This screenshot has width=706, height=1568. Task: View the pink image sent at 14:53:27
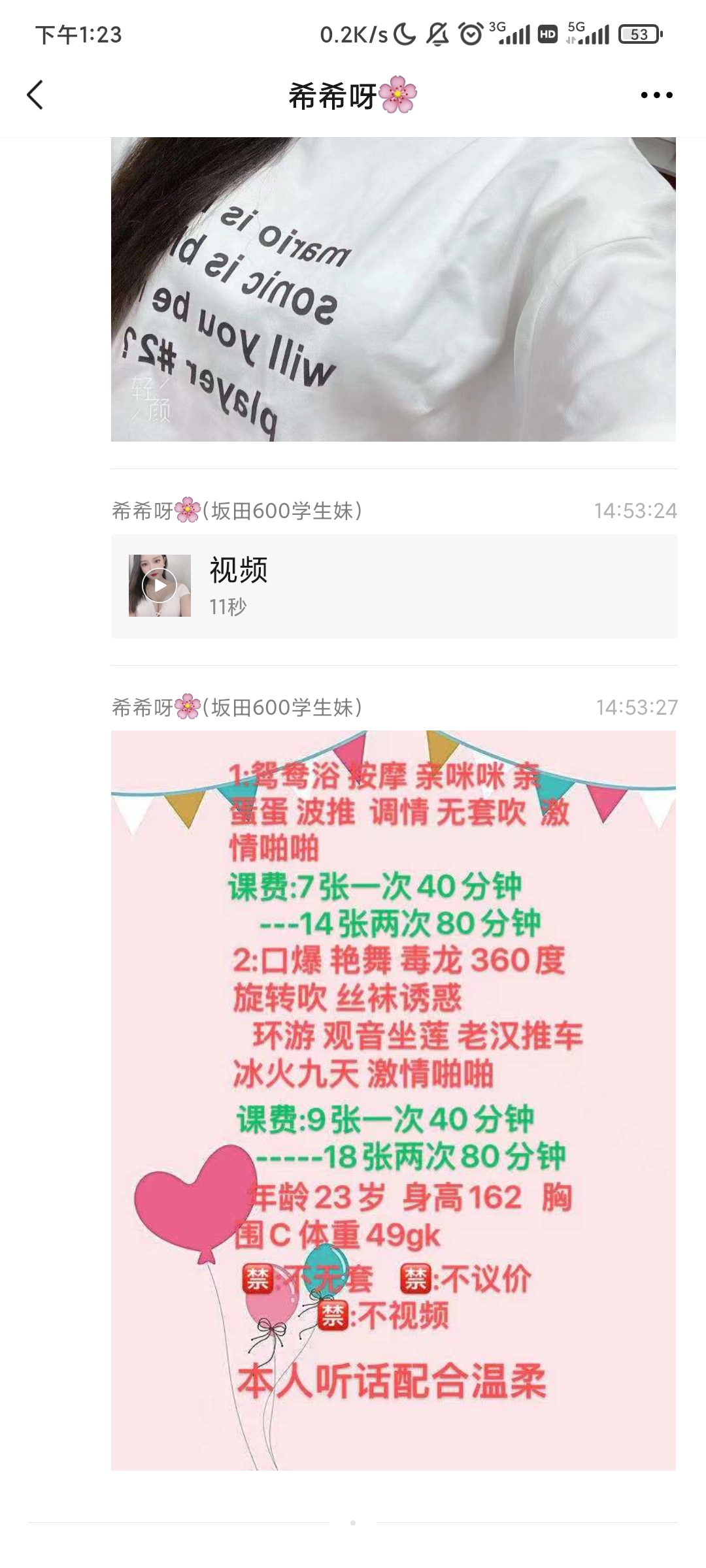(x=394, y=1100)
